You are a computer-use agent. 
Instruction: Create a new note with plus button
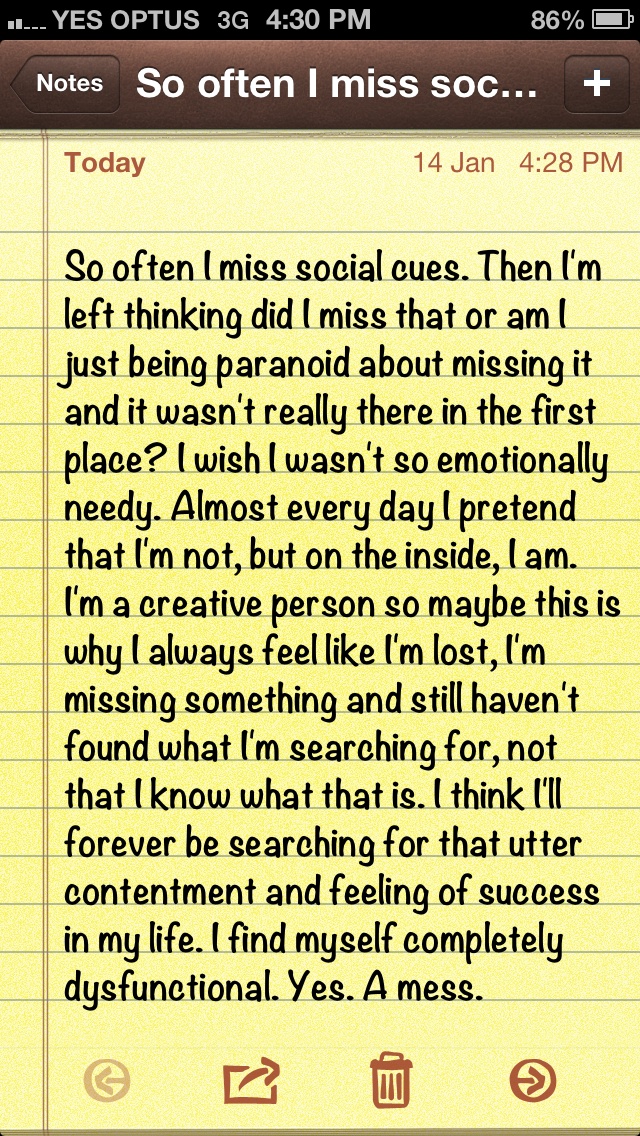click(x=596, y=84)
